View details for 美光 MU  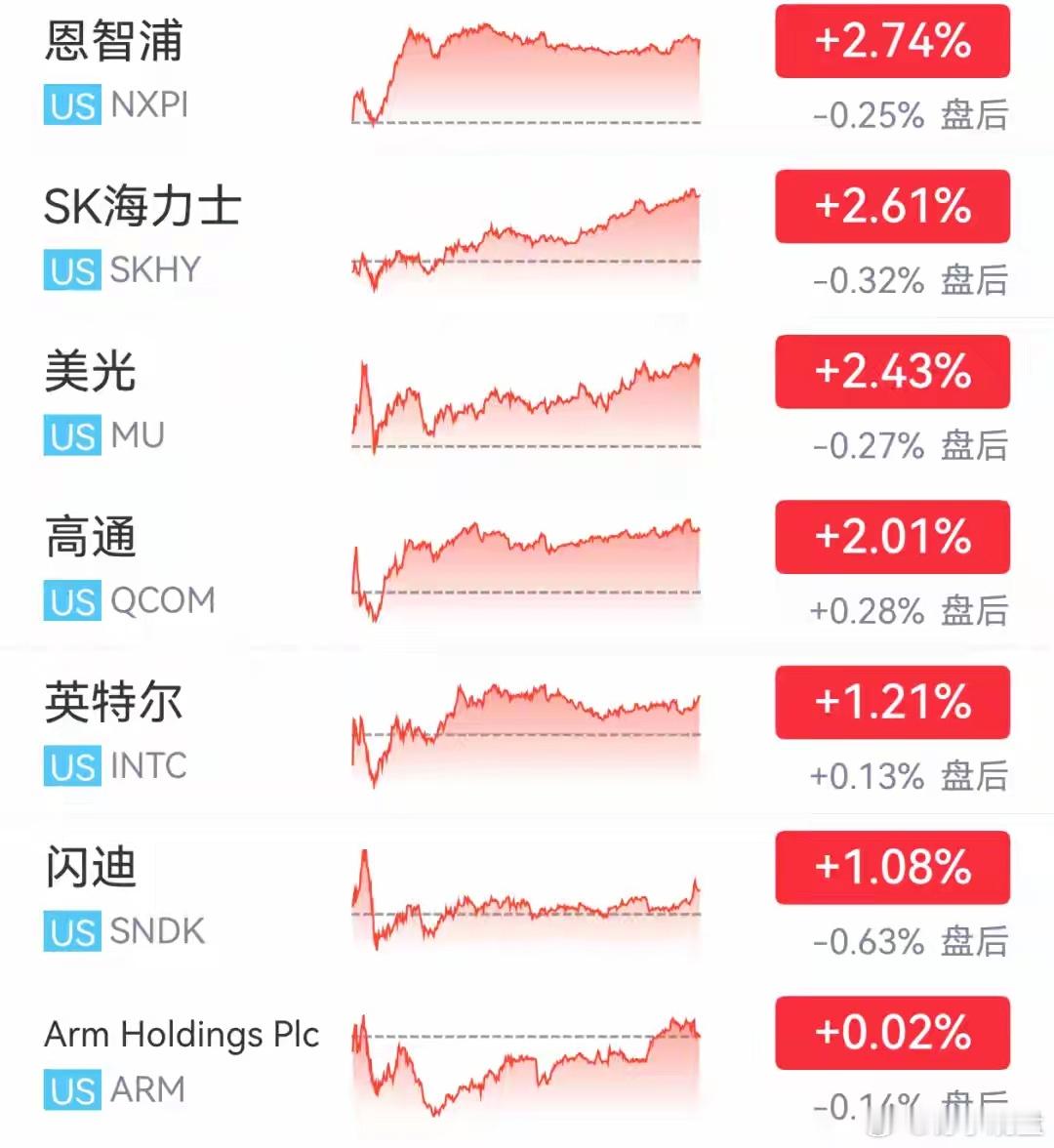pos(527,401)
